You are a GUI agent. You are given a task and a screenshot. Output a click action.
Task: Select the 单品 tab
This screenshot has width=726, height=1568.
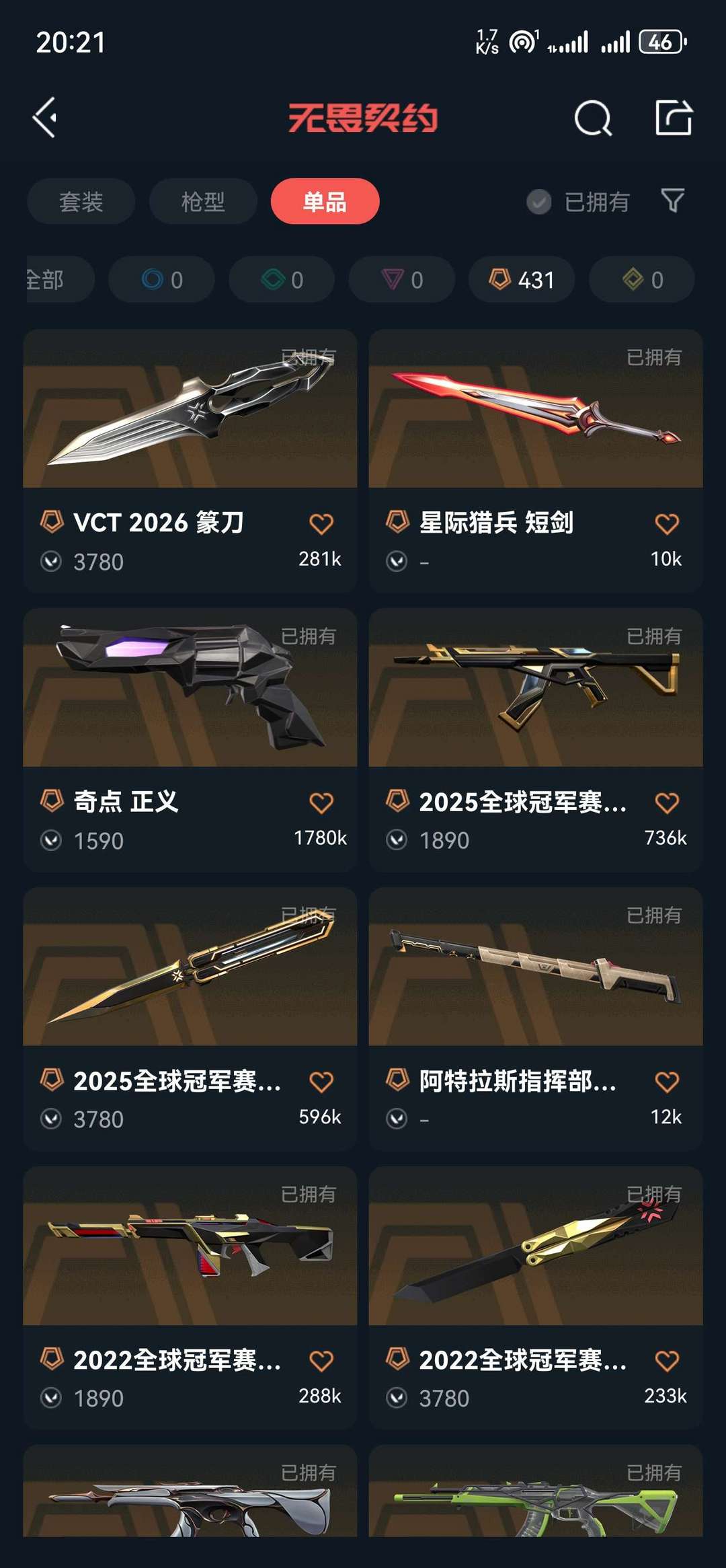click(325, 201)
